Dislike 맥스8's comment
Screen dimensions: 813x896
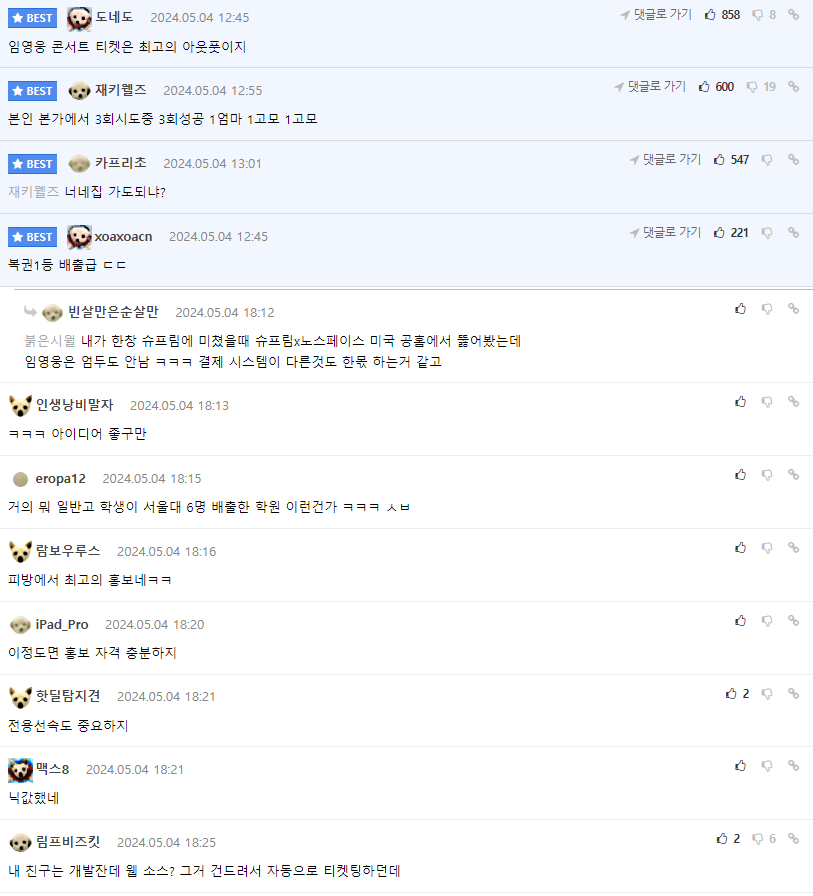point(767,766)
